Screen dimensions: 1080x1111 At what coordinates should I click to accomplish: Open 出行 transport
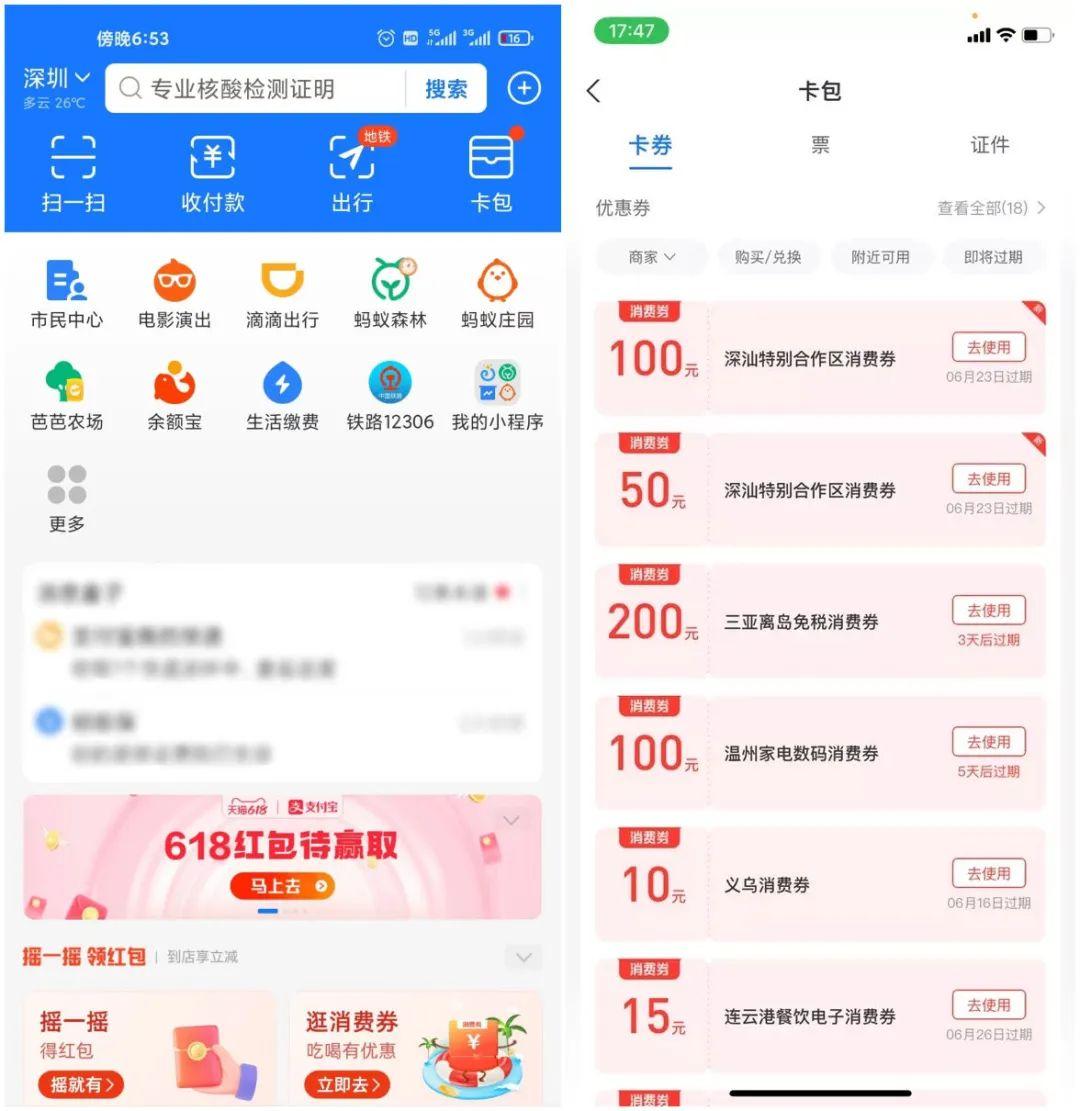pos(352,173)
